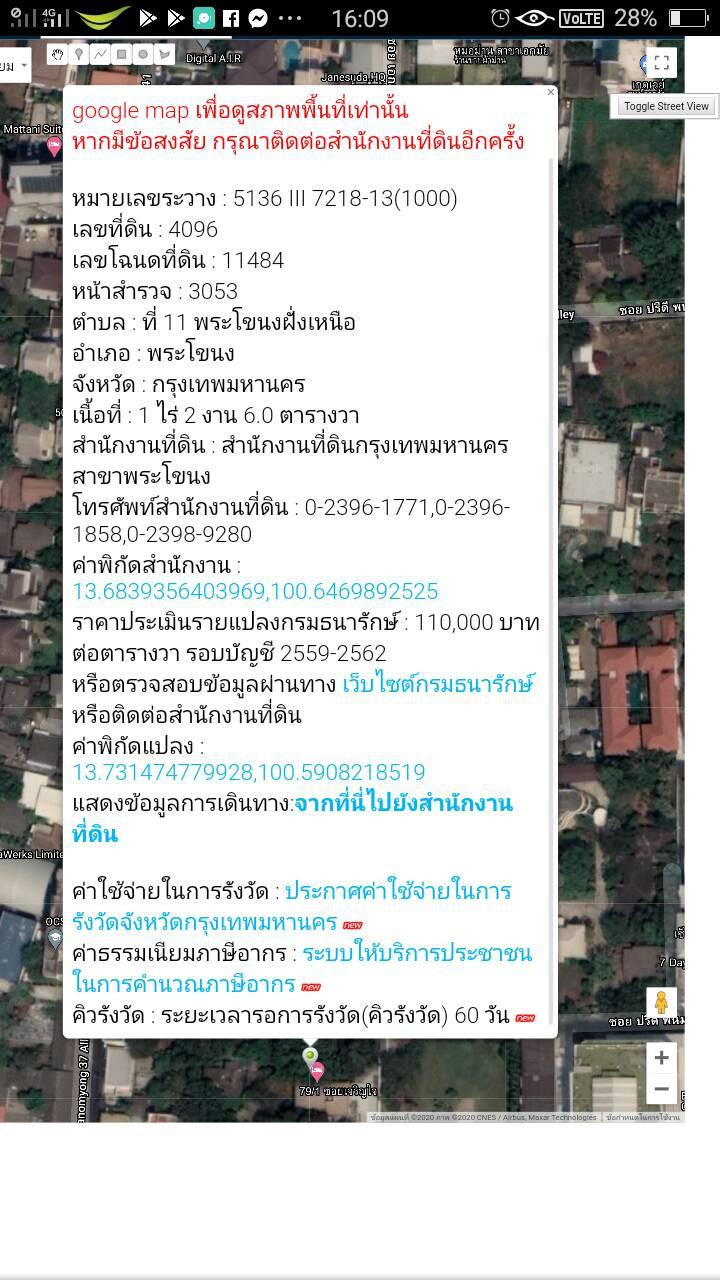This screenshot has height=1280, width=720.
Task: Open office coordinates link 13.6839356403969,100.6469892525
Action: point(255,591)
